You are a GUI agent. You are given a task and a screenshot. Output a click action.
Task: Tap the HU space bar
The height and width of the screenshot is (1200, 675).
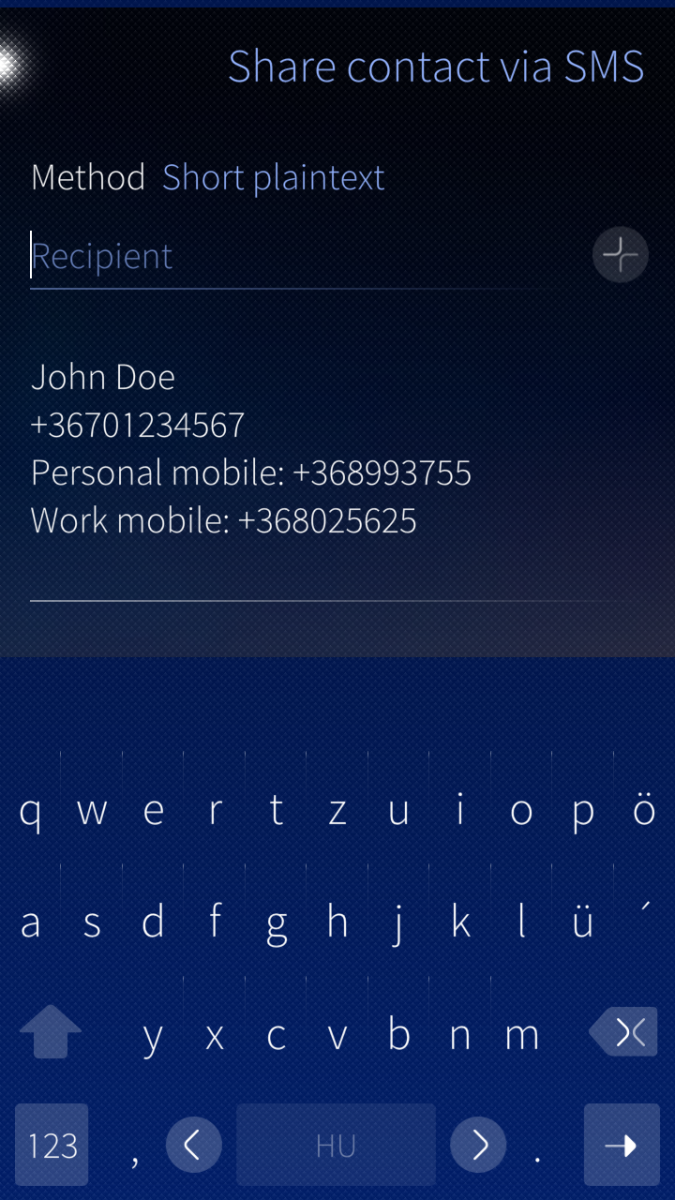336,1145
